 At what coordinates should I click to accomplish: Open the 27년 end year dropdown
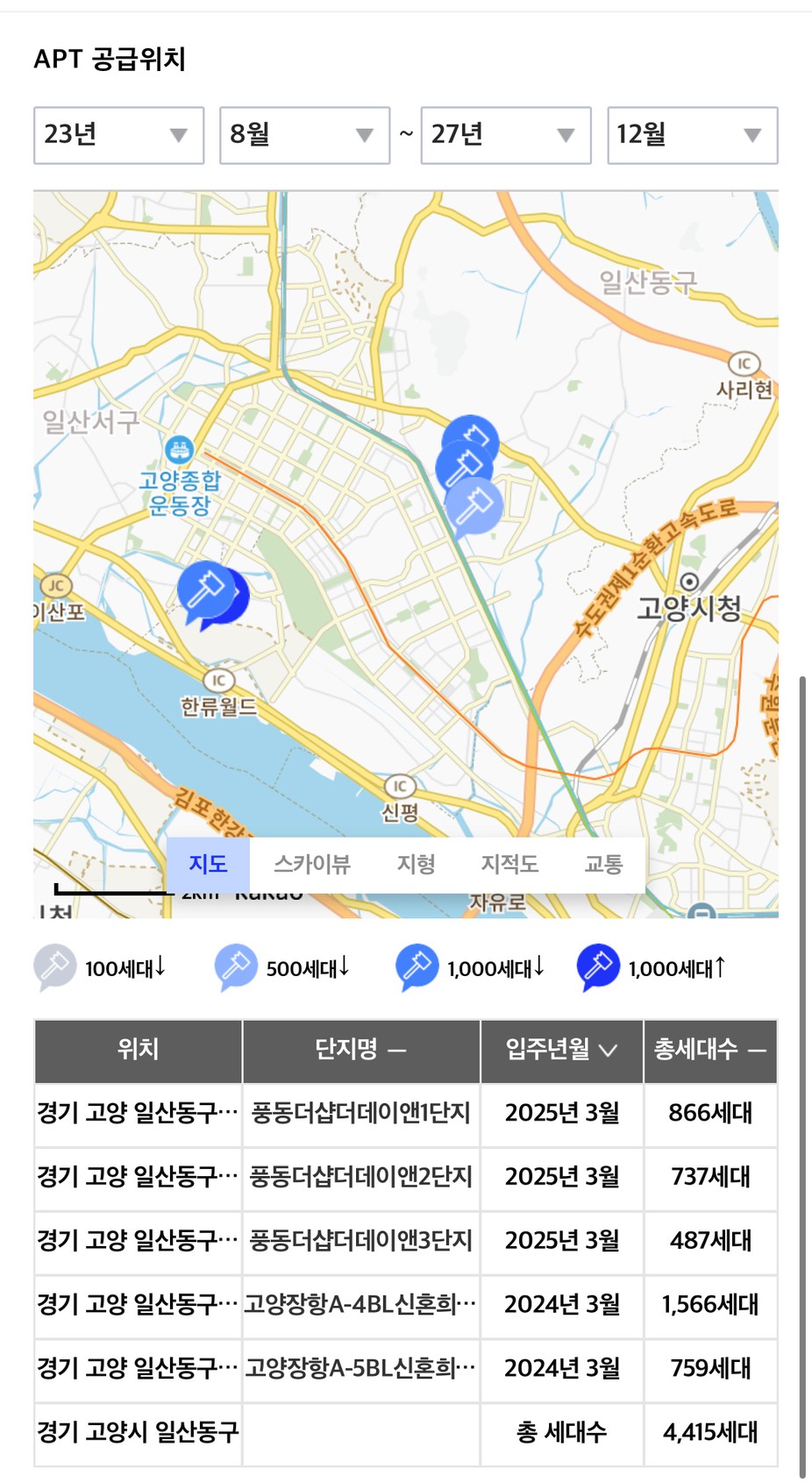(x=506, y=135)
